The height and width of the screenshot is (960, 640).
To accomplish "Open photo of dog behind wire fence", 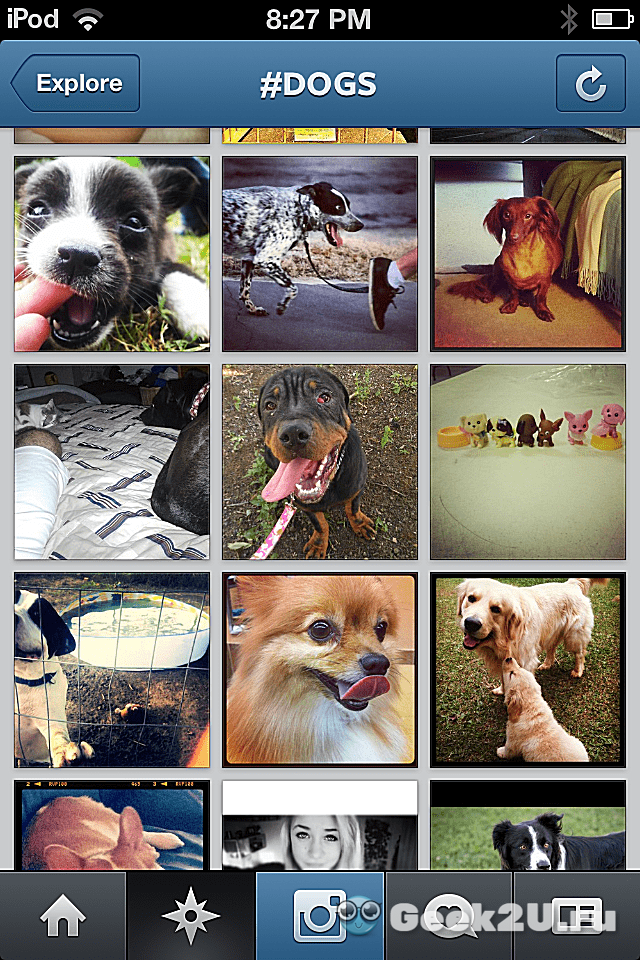I will click(112, 670).
